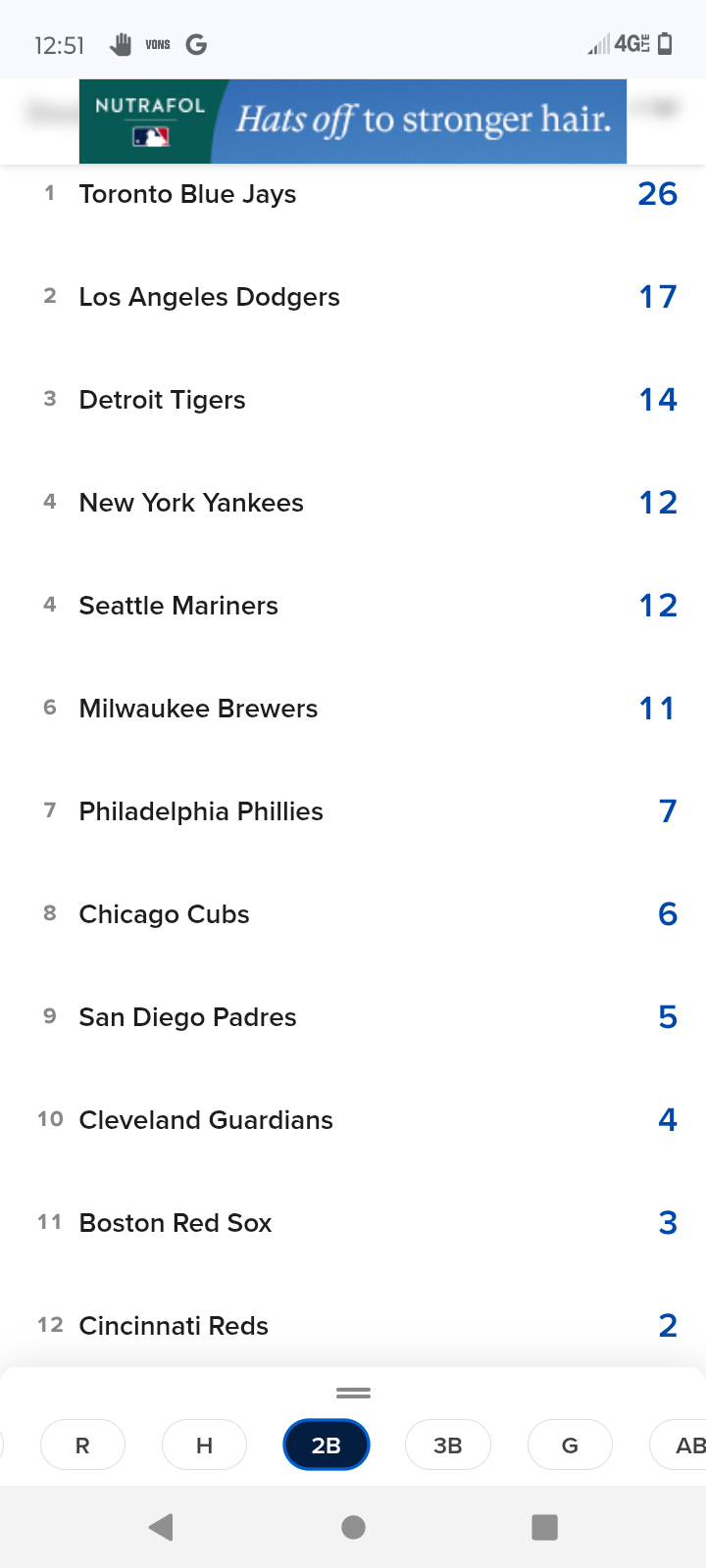Sort by the G chip

[x=570, y=1445]
